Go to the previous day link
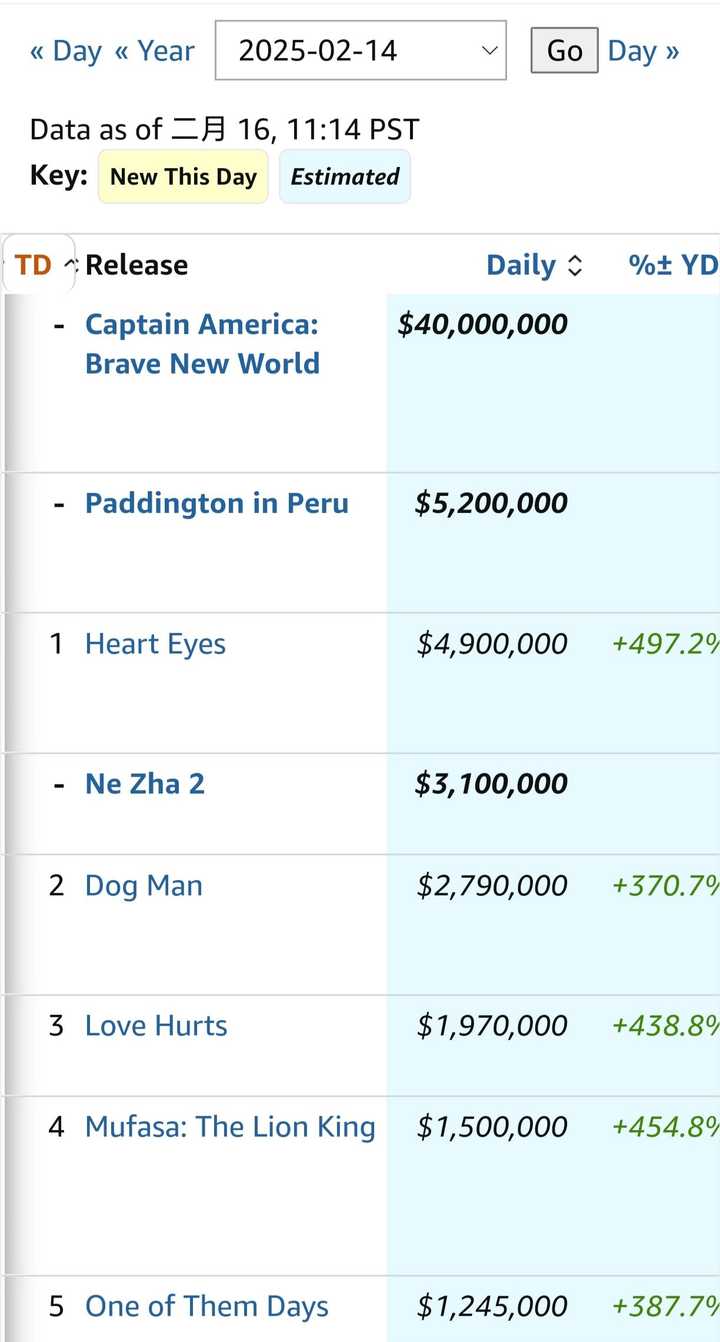The height and width of the screenshot is (1342, 720). pos(66,51)
